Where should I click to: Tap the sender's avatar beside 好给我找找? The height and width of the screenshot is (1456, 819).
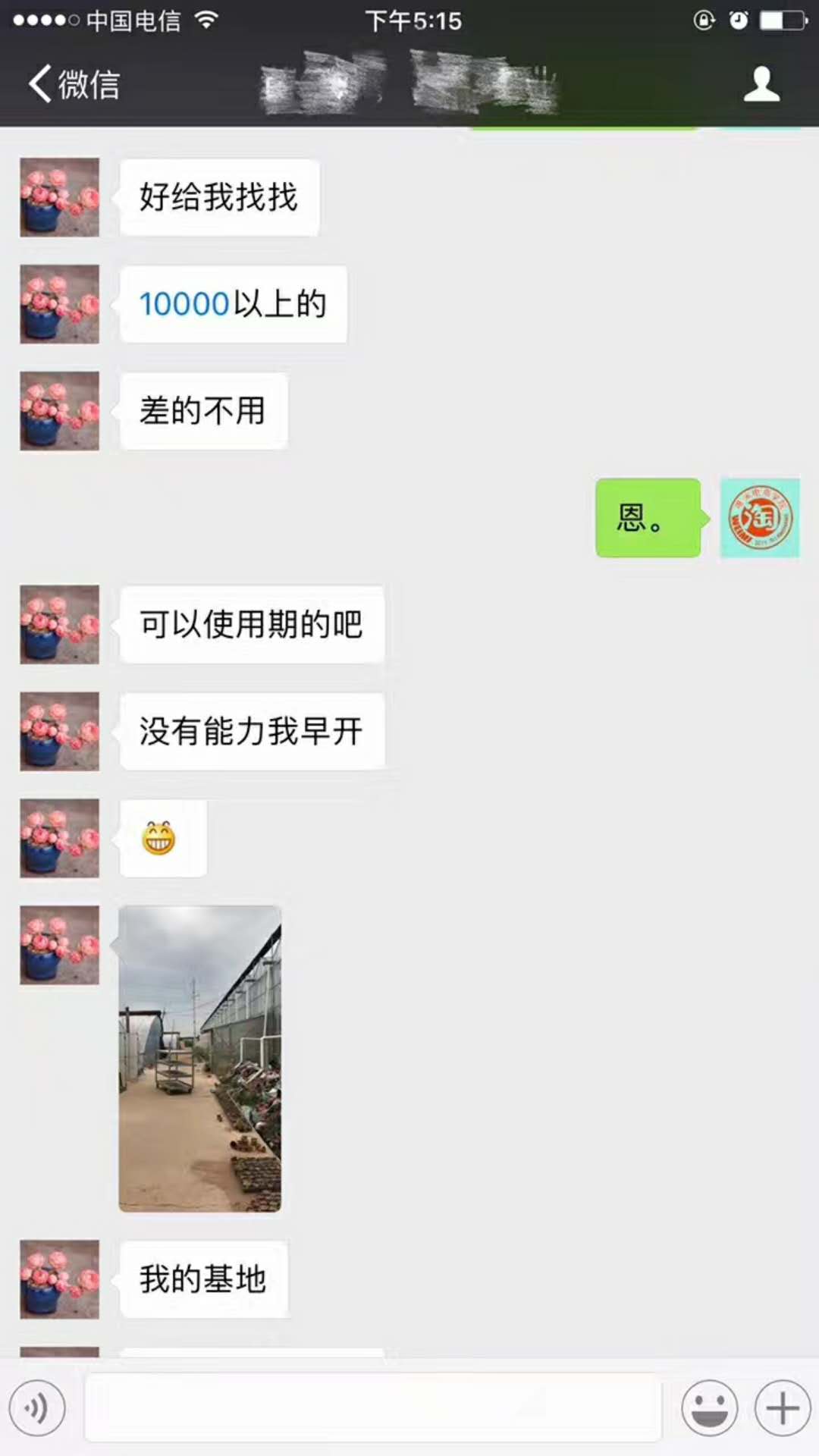pos(59,197)
